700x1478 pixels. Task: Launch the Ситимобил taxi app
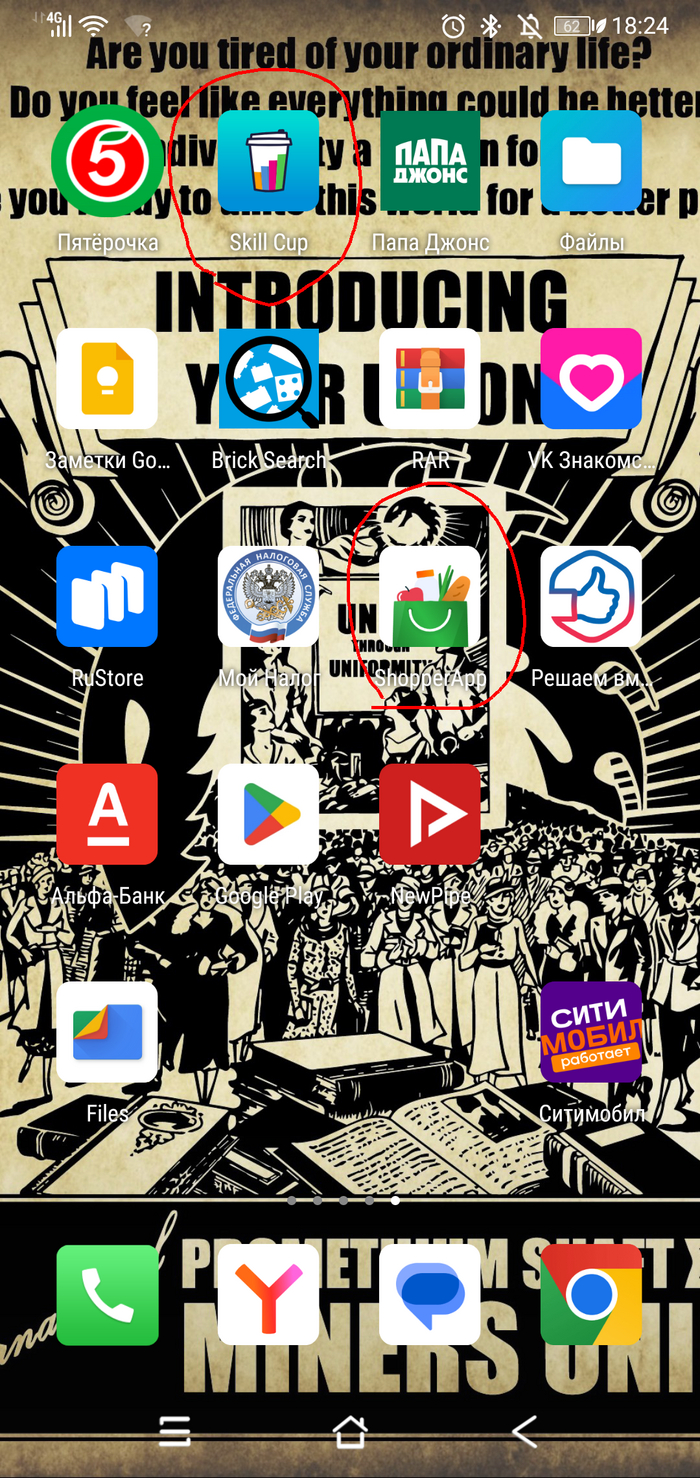tap(591, 1032)
